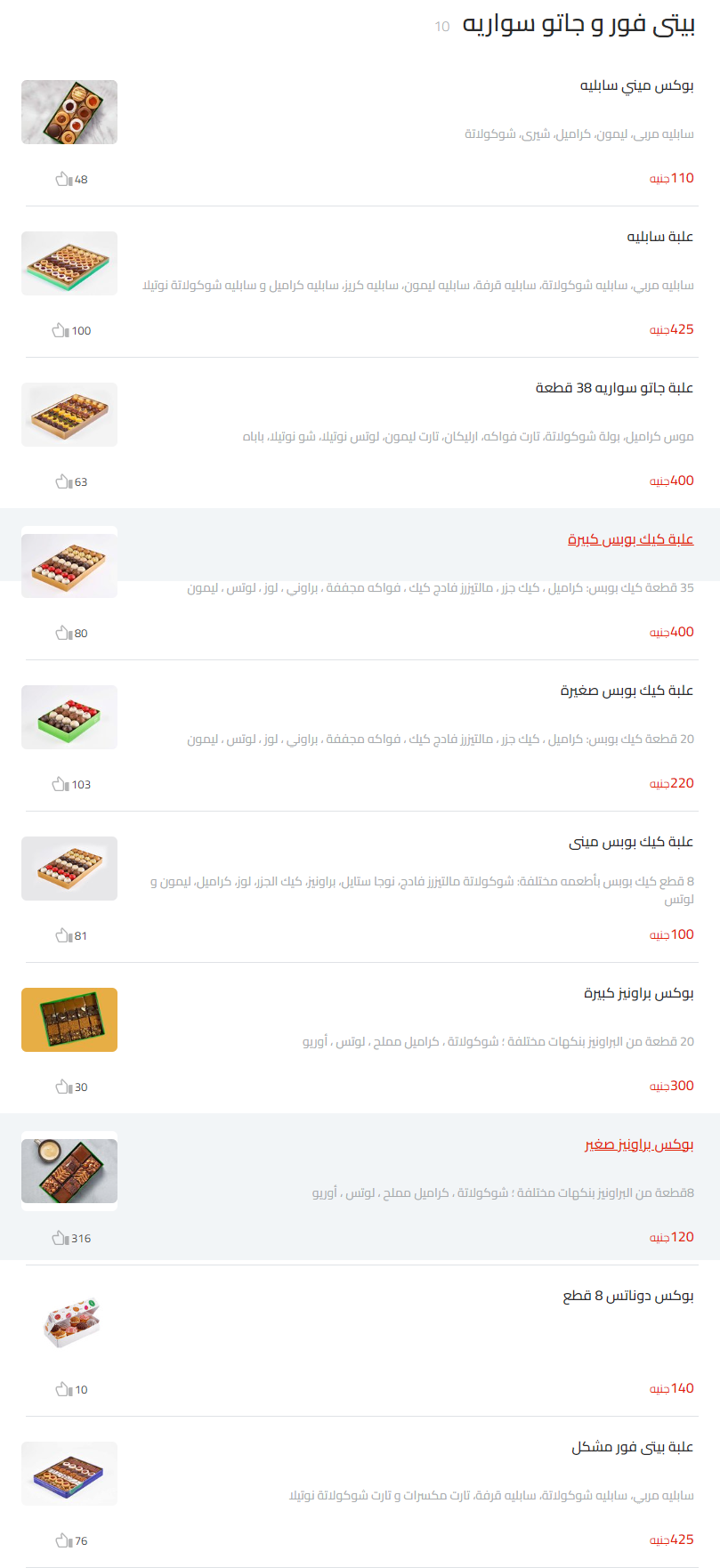Like the بوكس دوناتس 8 قطع item
This screenshot has height=1568, width=720.
click(62, 1389)
